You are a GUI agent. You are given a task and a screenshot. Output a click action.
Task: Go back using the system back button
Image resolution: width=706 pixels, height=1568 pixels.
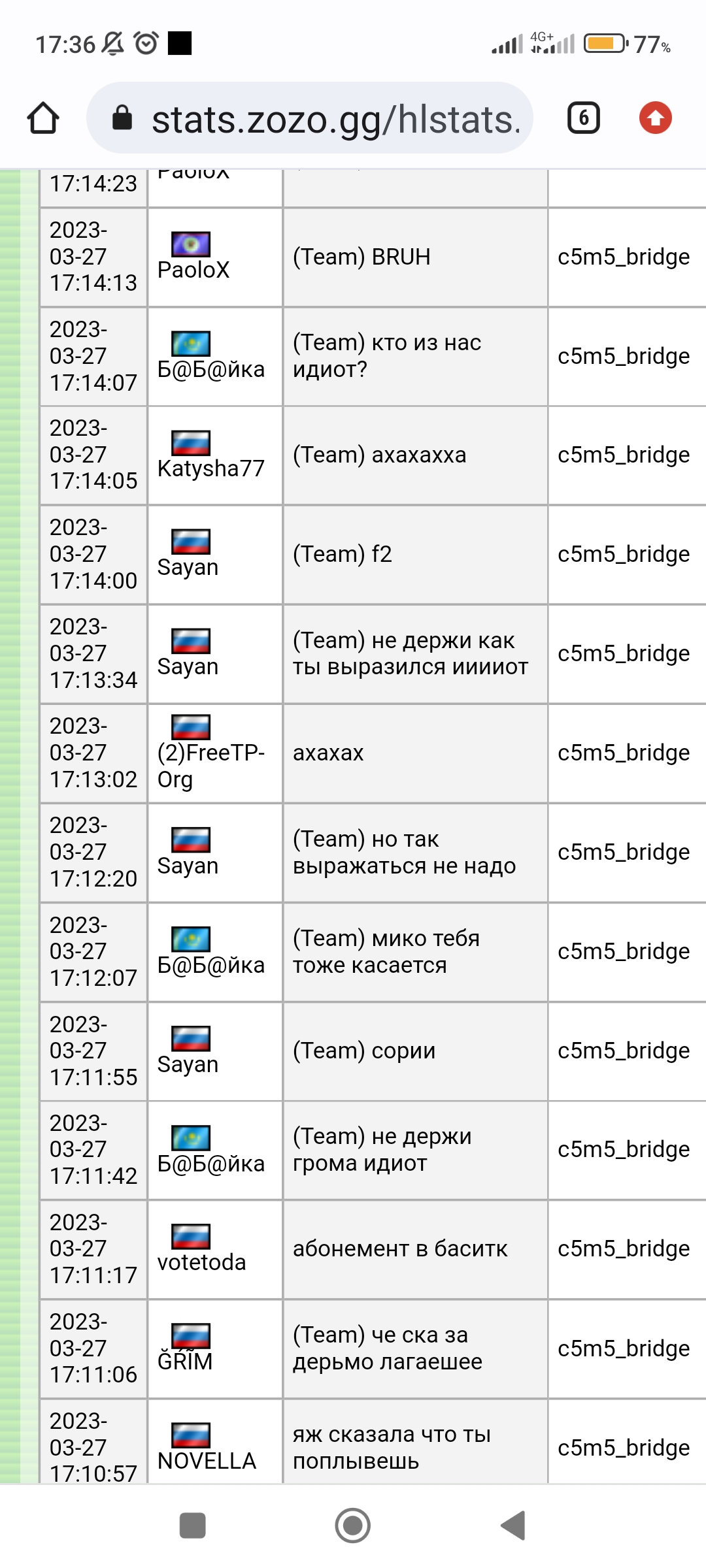tap(514, 1526)
